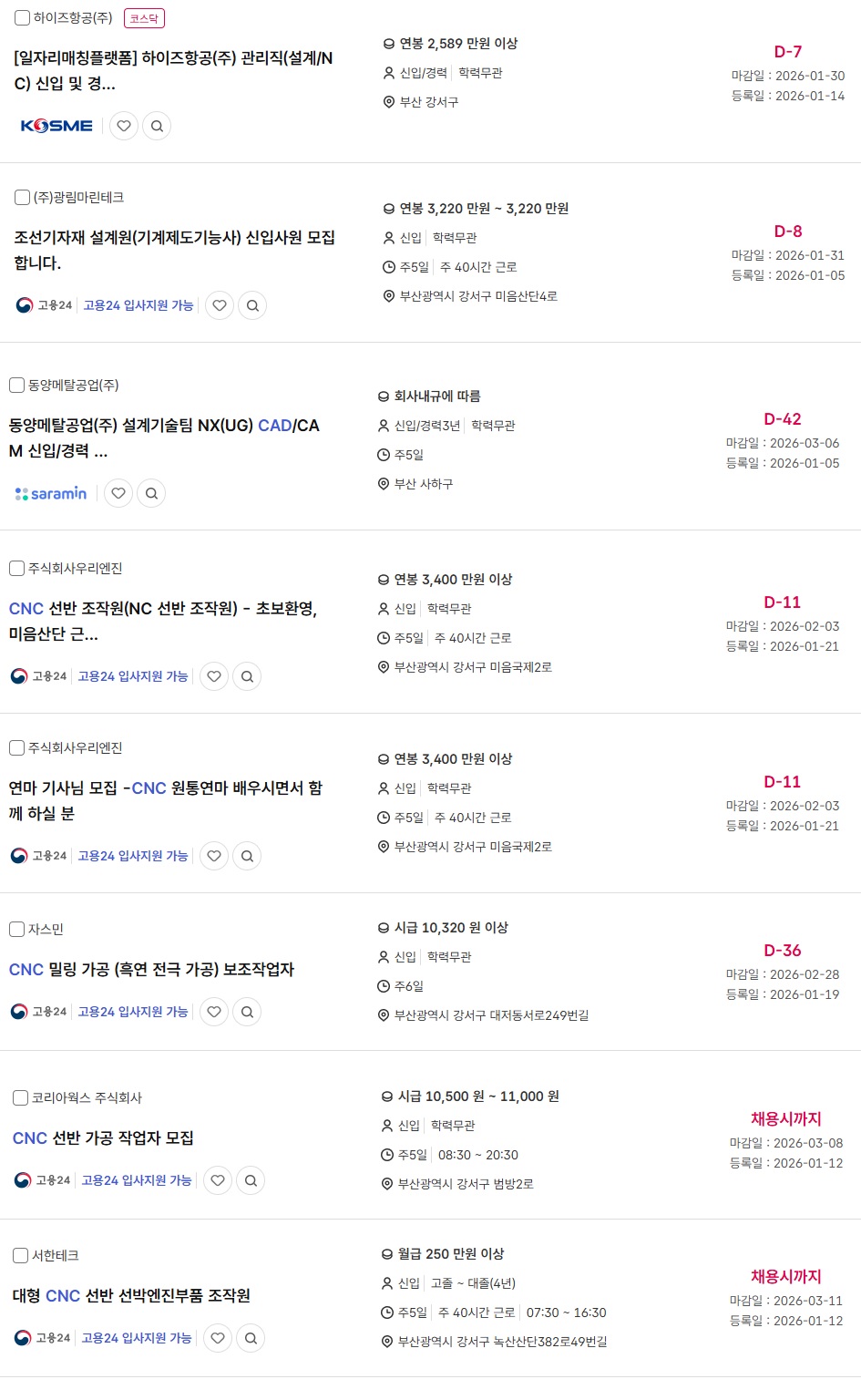Viewport: 861px width, 1400px height.
Task: Like the 조선기자재 설계원 job posting
Action: coord(220,305)
